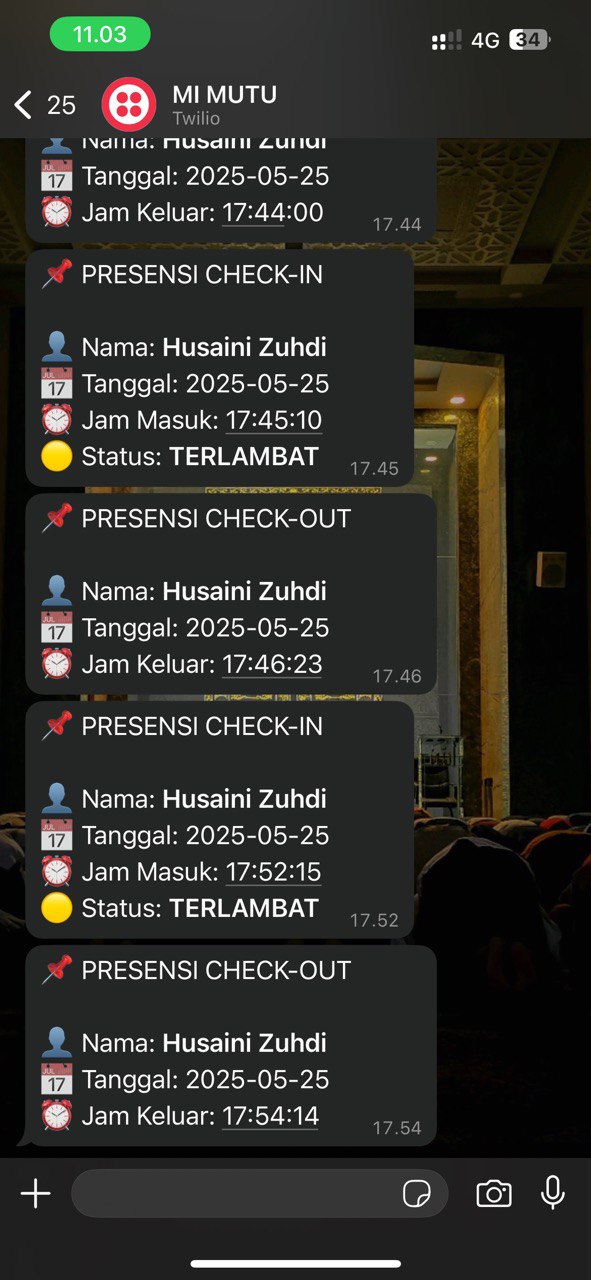Start a voice message with the microphone

pyautogui.click(x=552, y=1193)
